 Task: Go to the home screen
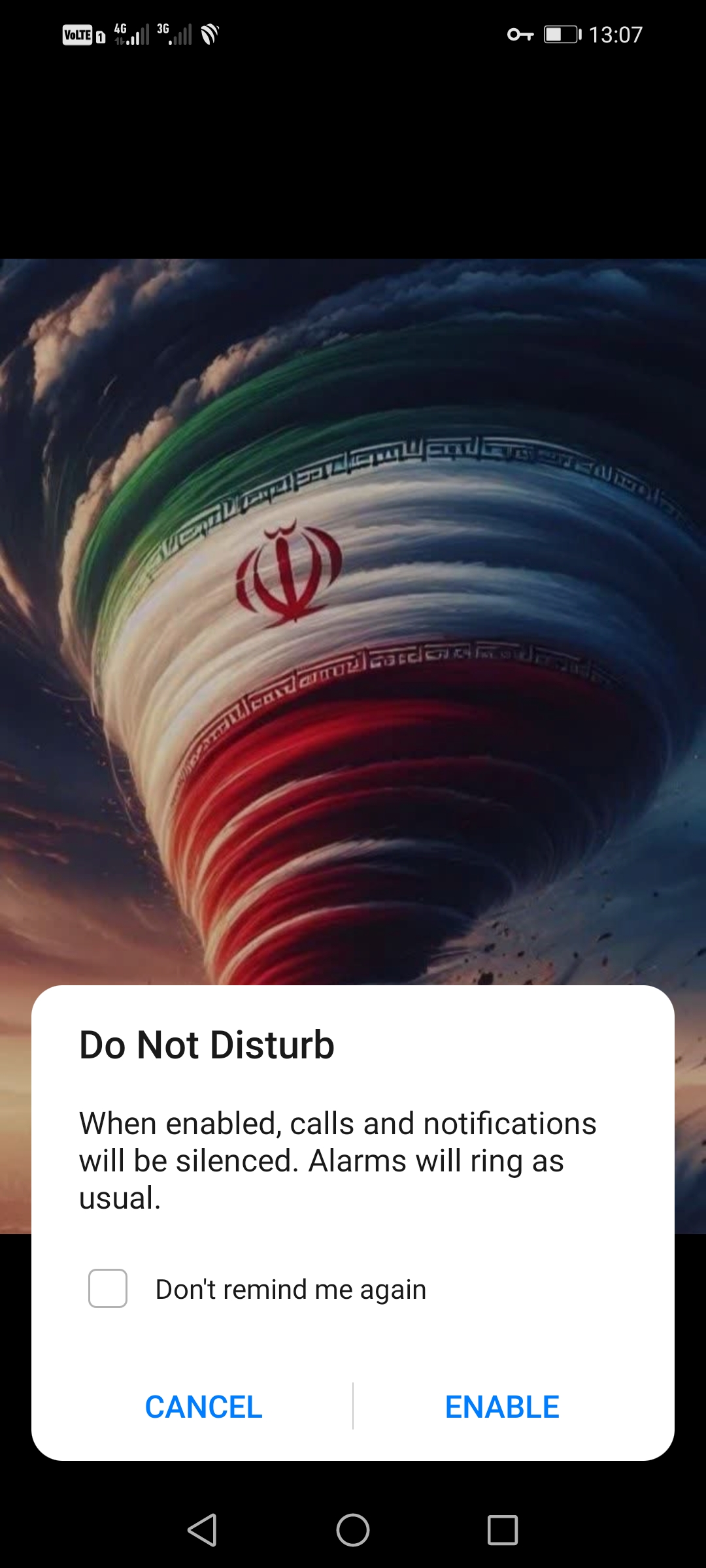pyautogui.click(x=353, y=1530)
